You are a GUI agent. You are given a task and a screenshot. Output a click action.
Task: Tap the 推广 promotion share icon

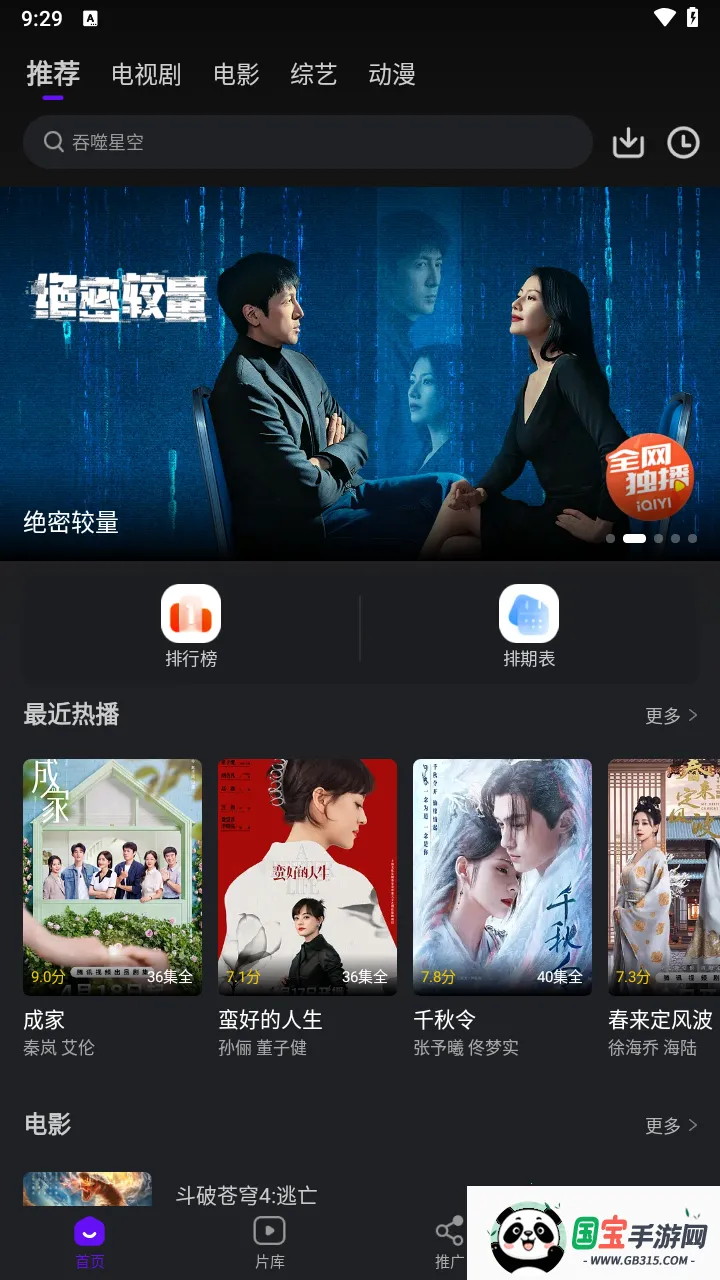pos(448,1230)
